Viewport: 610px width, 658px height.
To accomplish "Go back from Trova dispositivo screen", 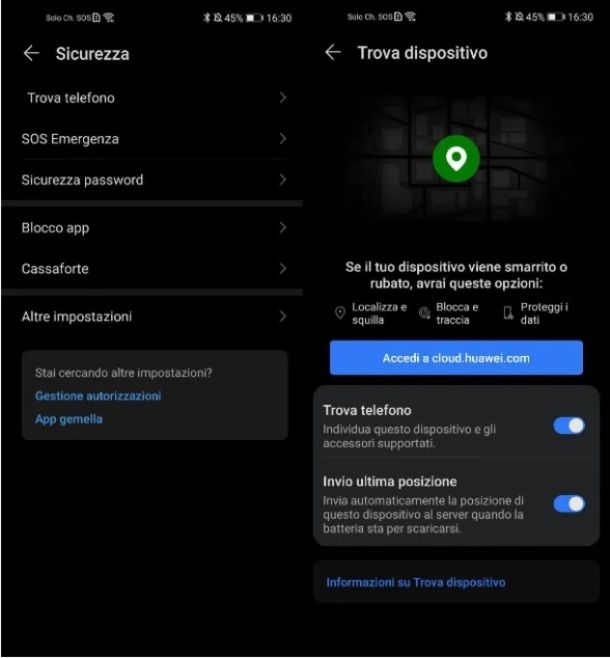I will (333, 52).
